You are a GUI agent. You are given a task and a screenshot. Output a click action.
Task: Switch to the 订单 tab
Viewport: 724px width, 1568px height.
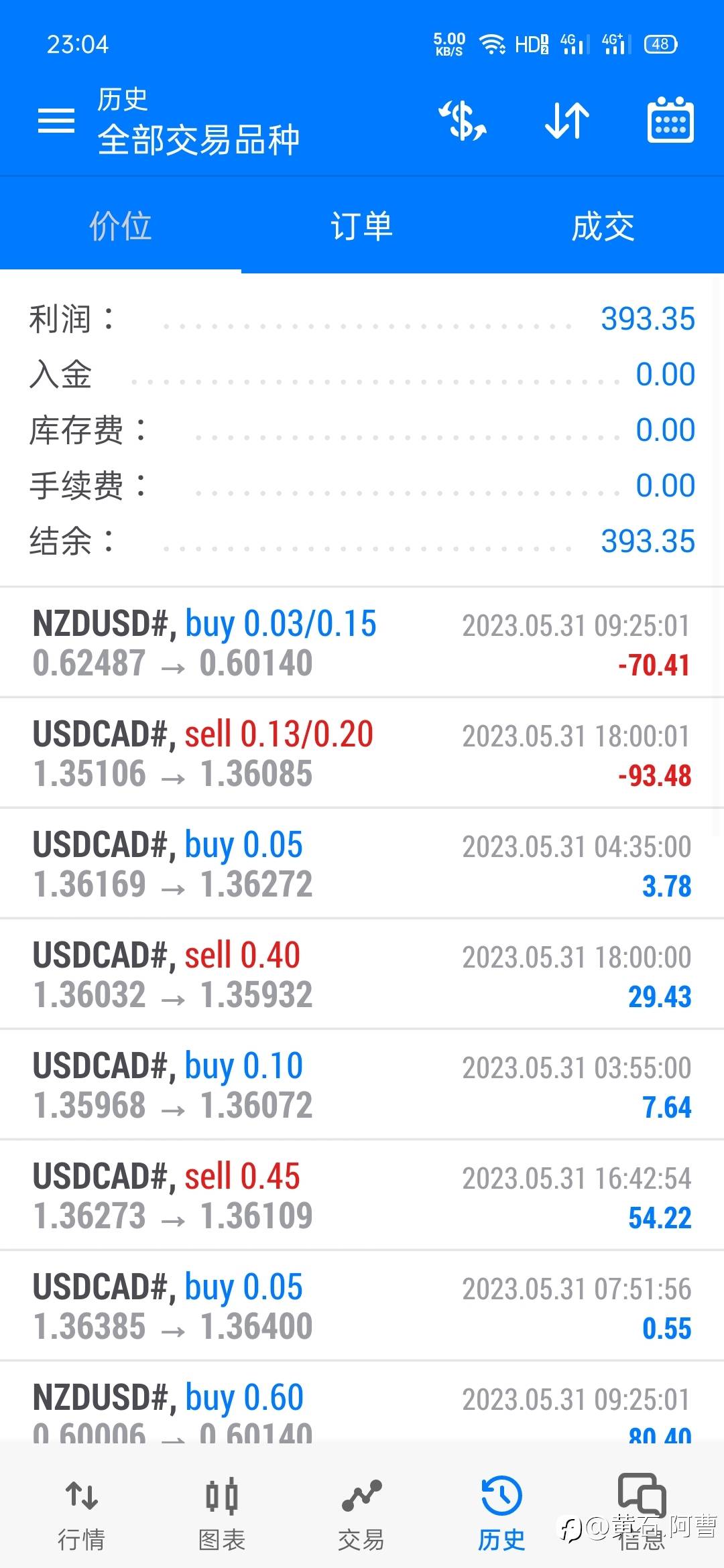(362, 226)
